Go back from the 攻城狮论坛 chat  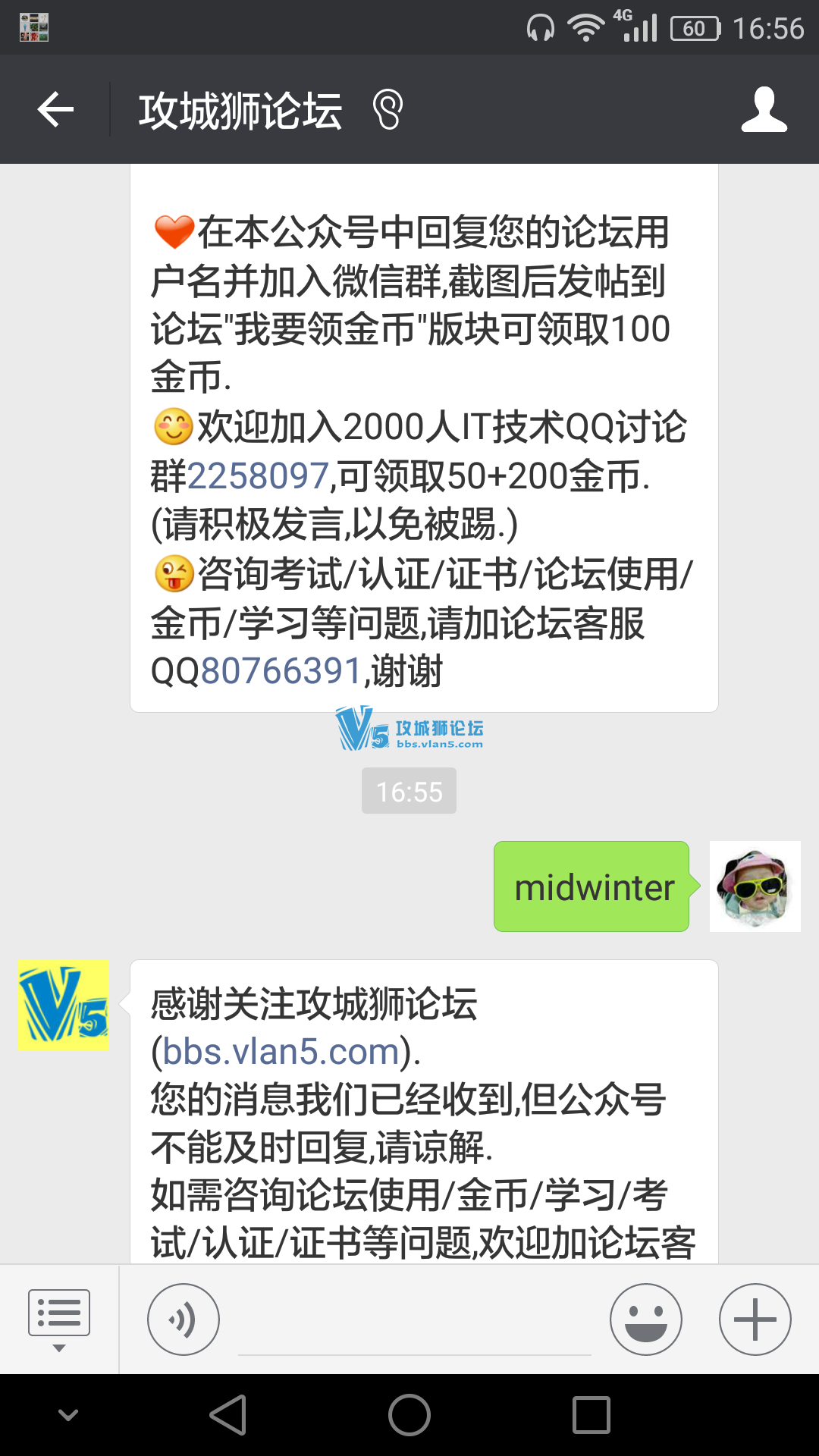55,110
